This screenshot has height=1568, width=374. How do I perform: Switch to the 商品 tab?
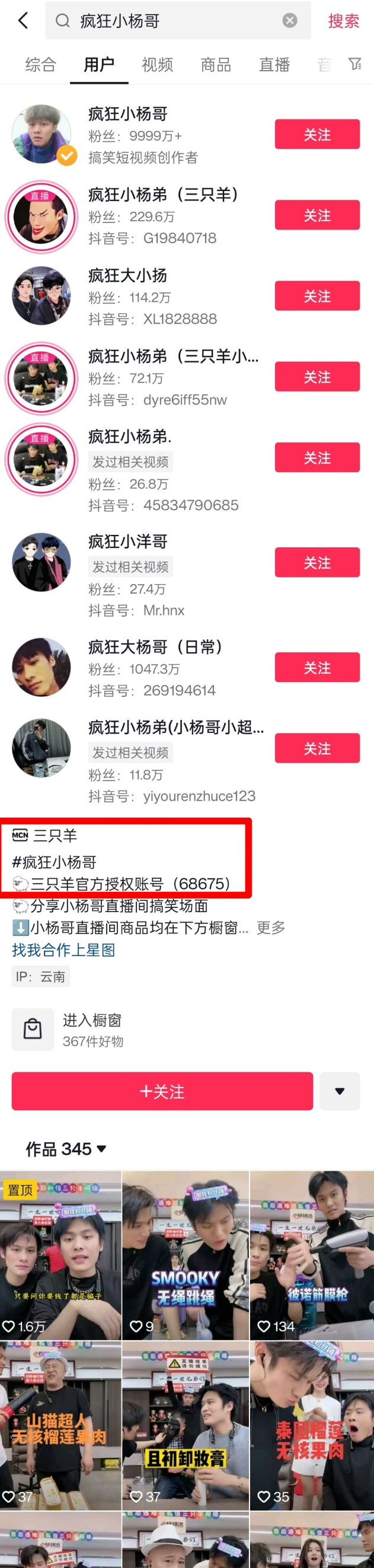215,65
